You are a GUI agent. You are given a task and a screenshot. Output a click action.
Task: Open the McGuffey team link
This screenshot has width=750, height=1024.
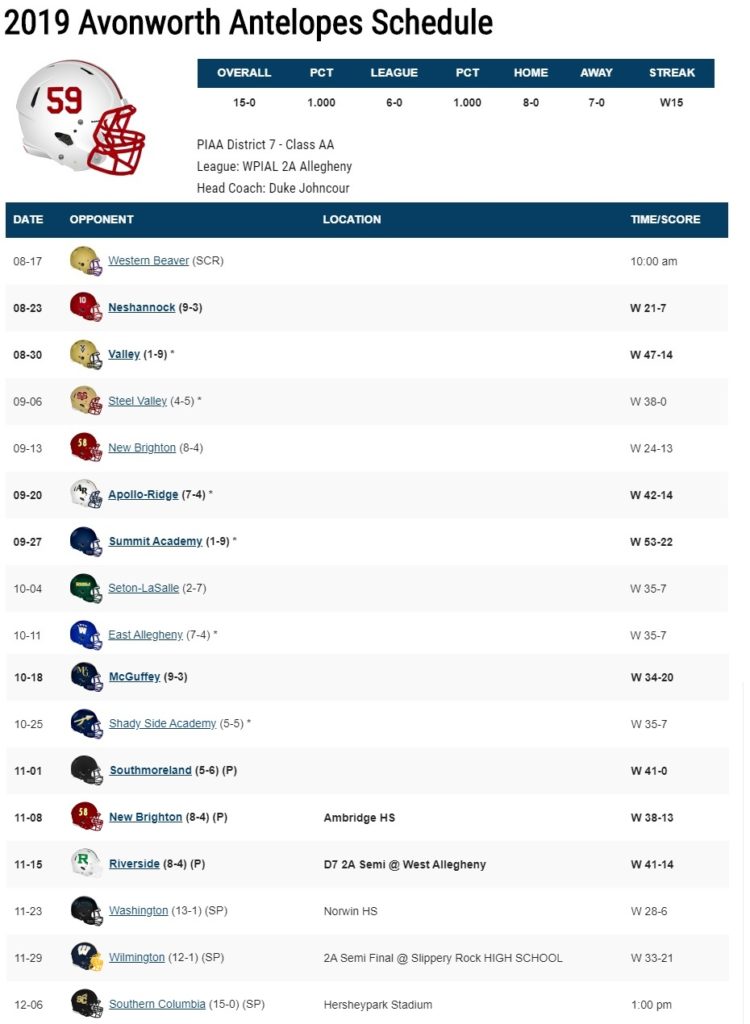click(134, 677)
